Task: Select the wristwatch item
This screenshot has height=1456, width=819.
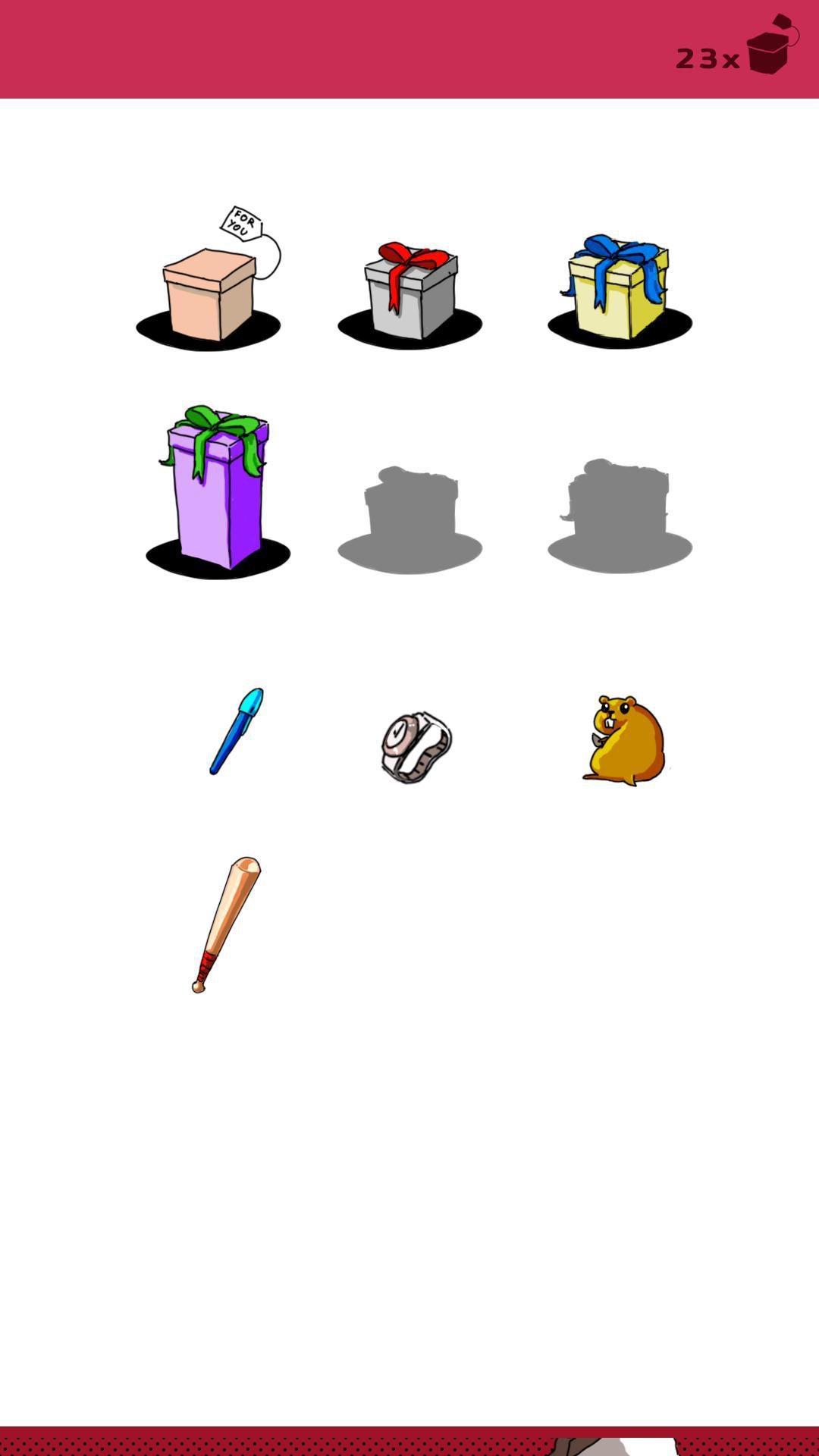Action: 416,747
